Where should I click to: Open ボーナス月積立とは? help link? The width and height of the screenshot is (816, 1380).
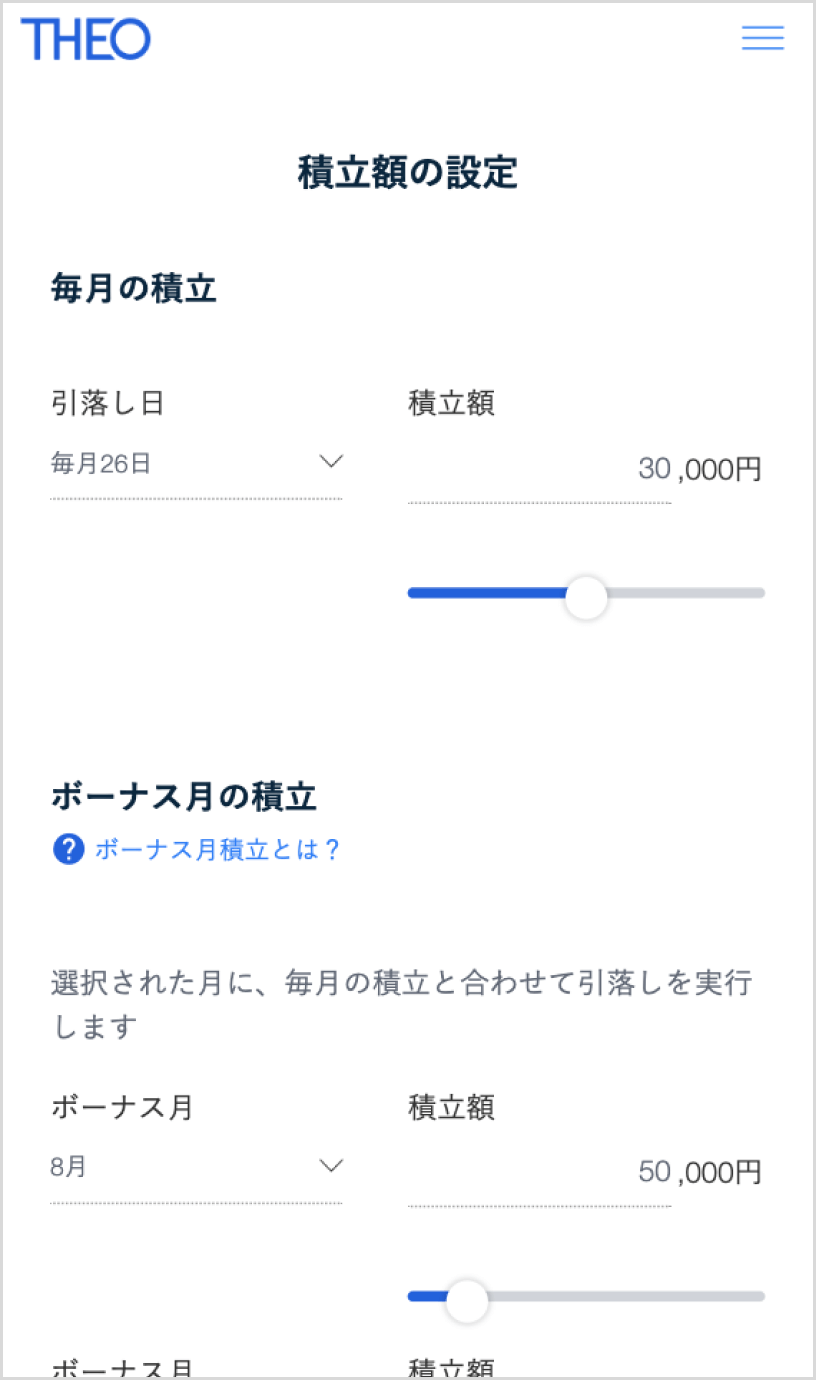pyautogui.click(x=216, y=850)
